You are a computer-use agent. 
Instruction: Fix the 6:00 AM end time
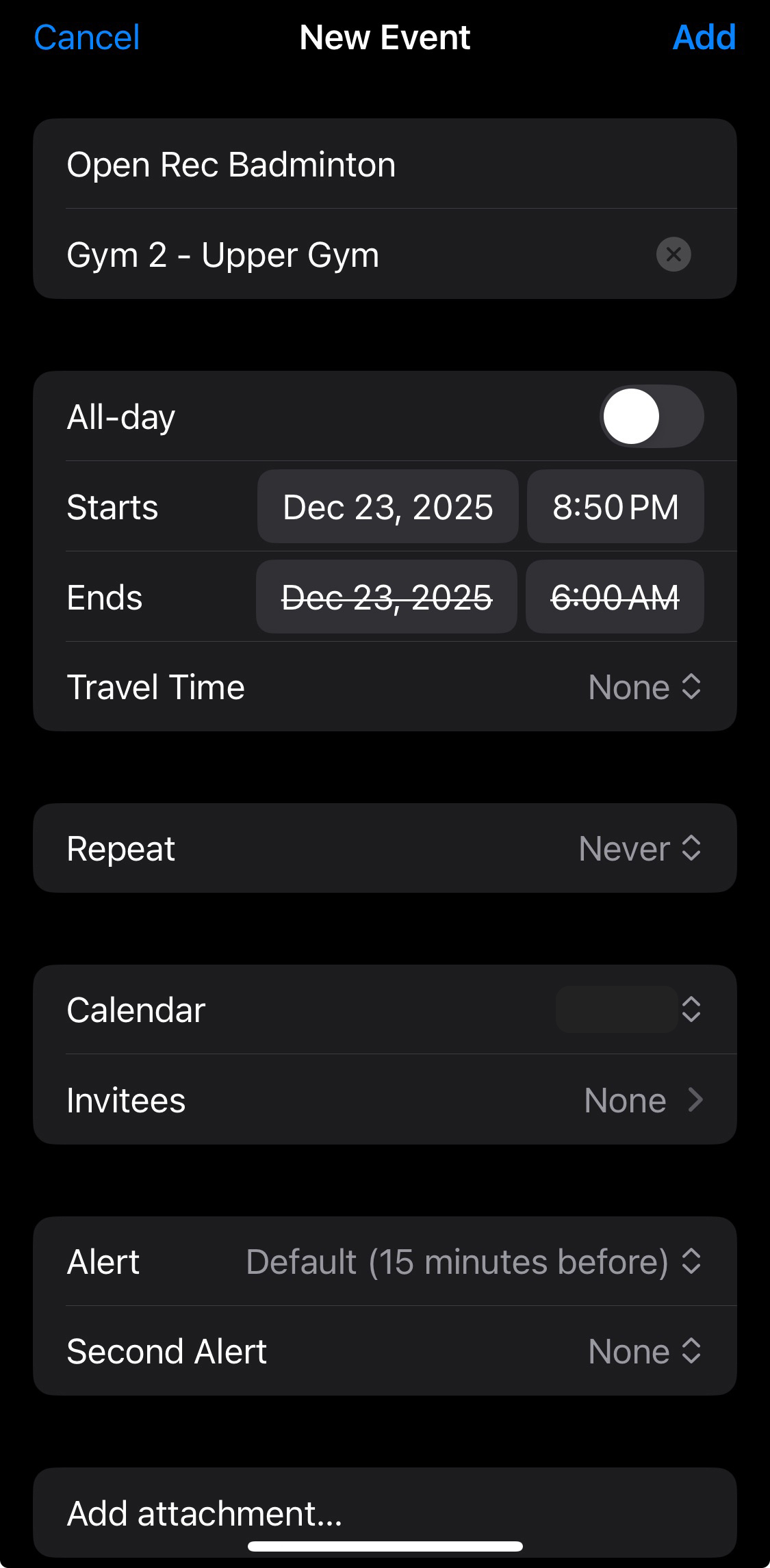click(615, 597)
